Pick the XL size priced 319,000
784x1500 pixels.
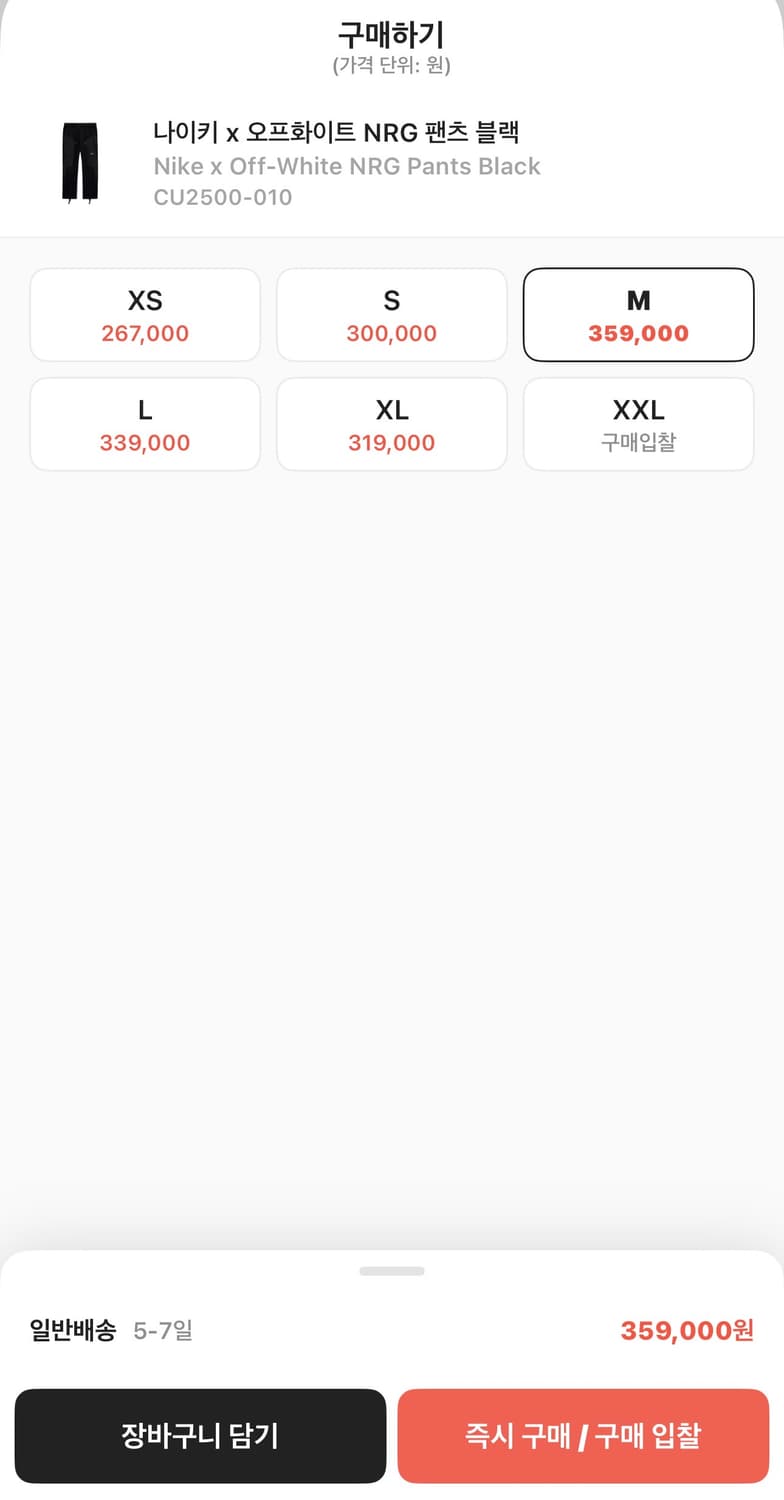coord(391,424)
